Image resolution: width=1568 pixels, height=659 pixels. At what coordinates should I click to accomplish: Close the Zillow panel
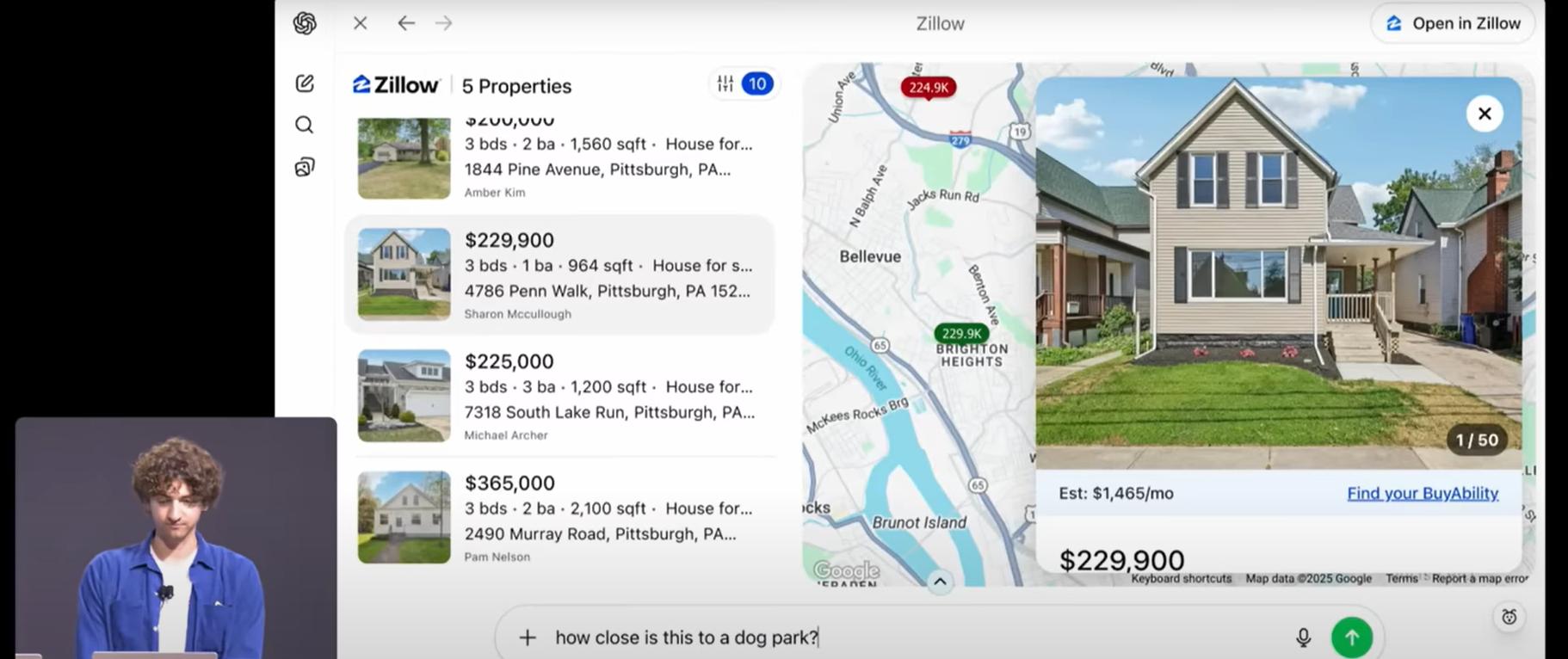click(x=361, y=23)
